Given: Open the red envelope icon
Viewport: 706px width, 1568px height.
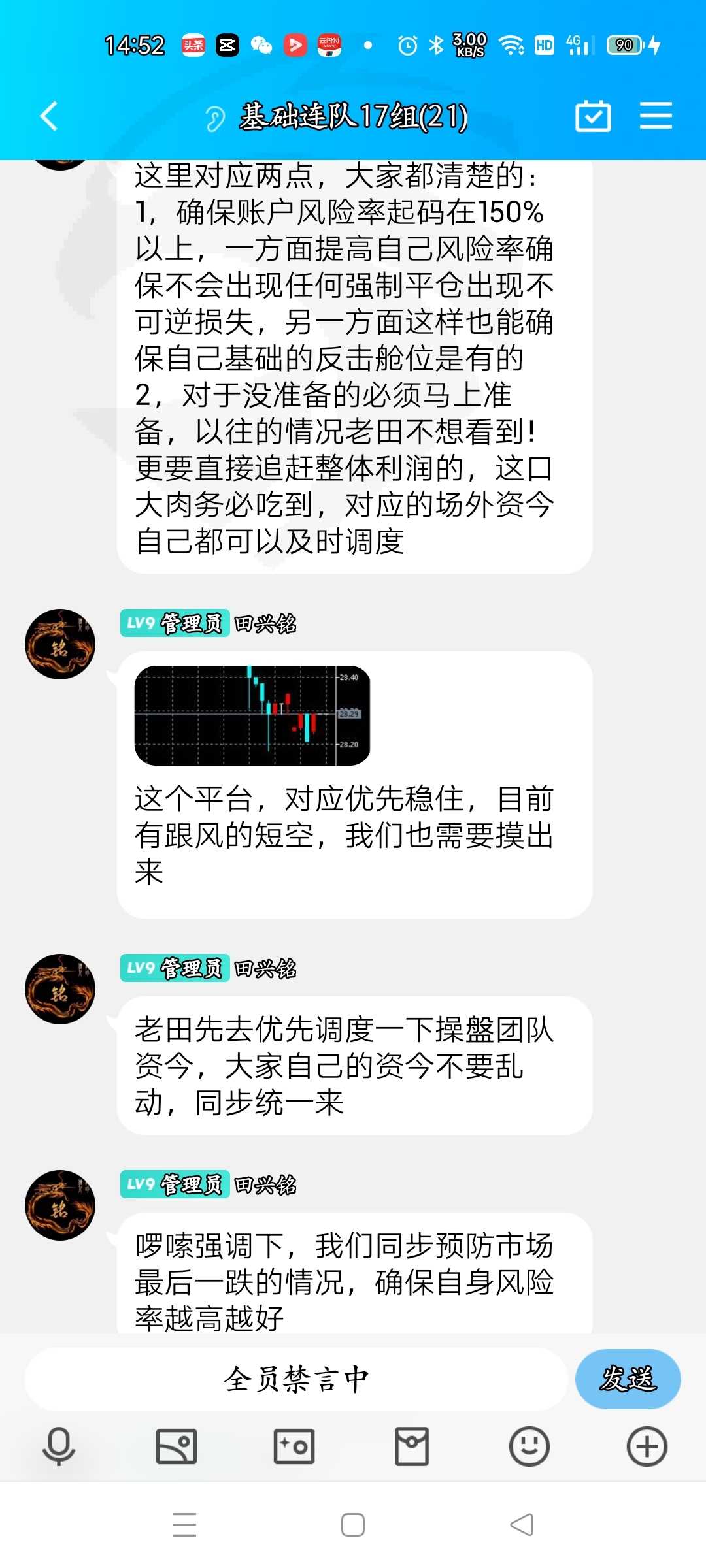Looking at the screenshot, I should pos(412,1446).
